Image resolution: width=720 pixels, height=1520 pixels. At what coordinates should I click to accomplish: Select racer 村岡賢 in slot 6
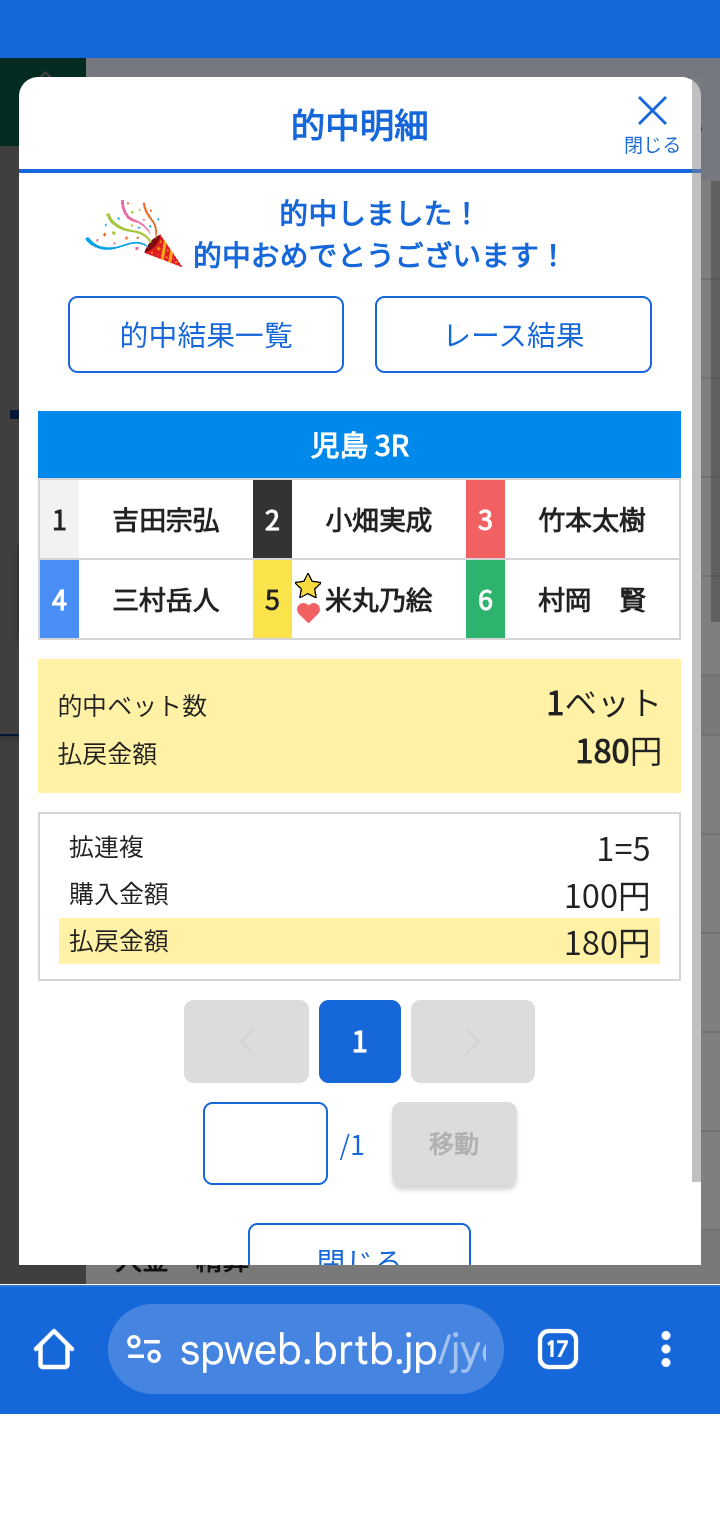click(x=593, y=599)
